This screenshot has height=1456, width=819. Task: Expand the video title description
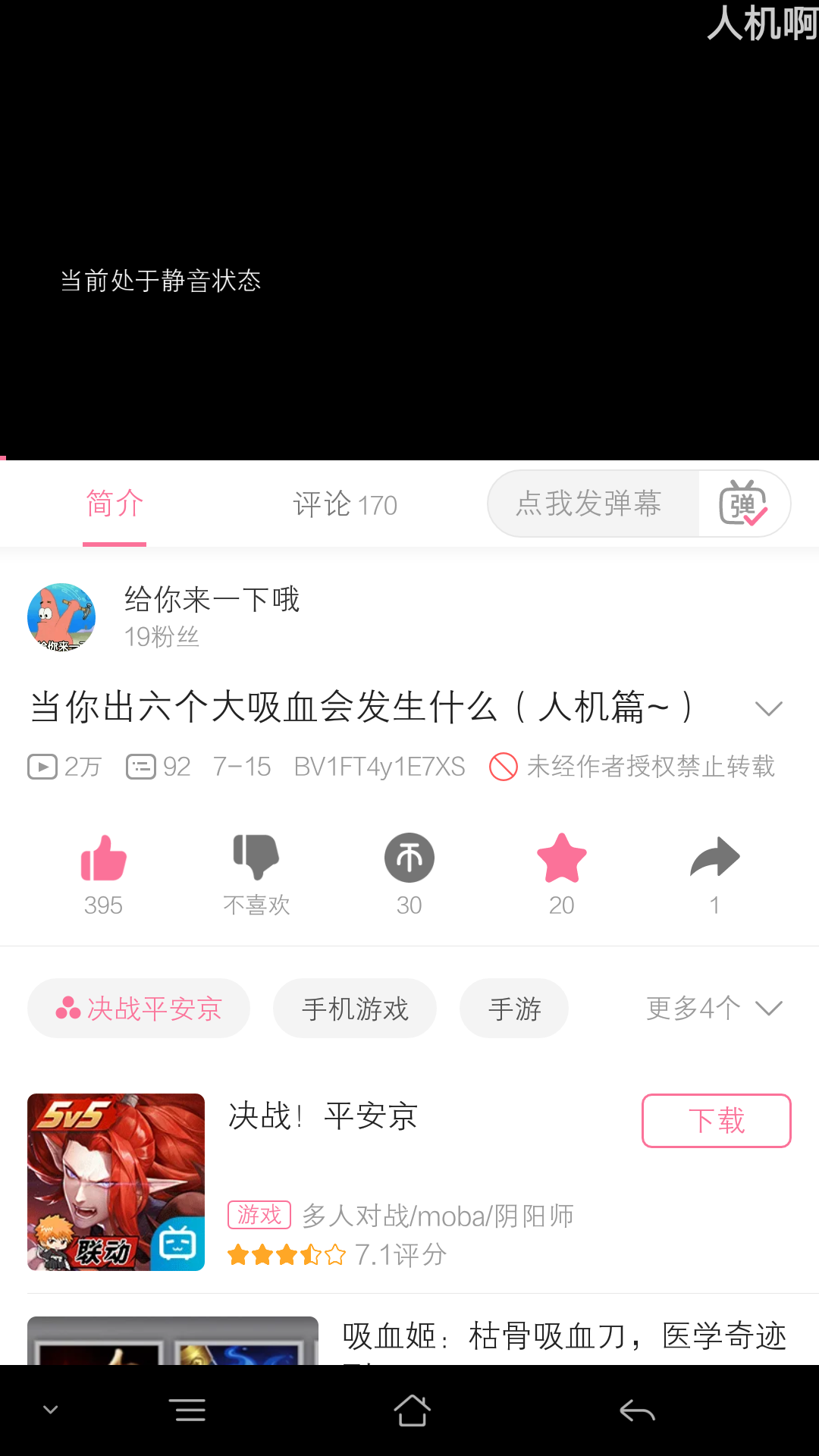(x=769, y=707)
